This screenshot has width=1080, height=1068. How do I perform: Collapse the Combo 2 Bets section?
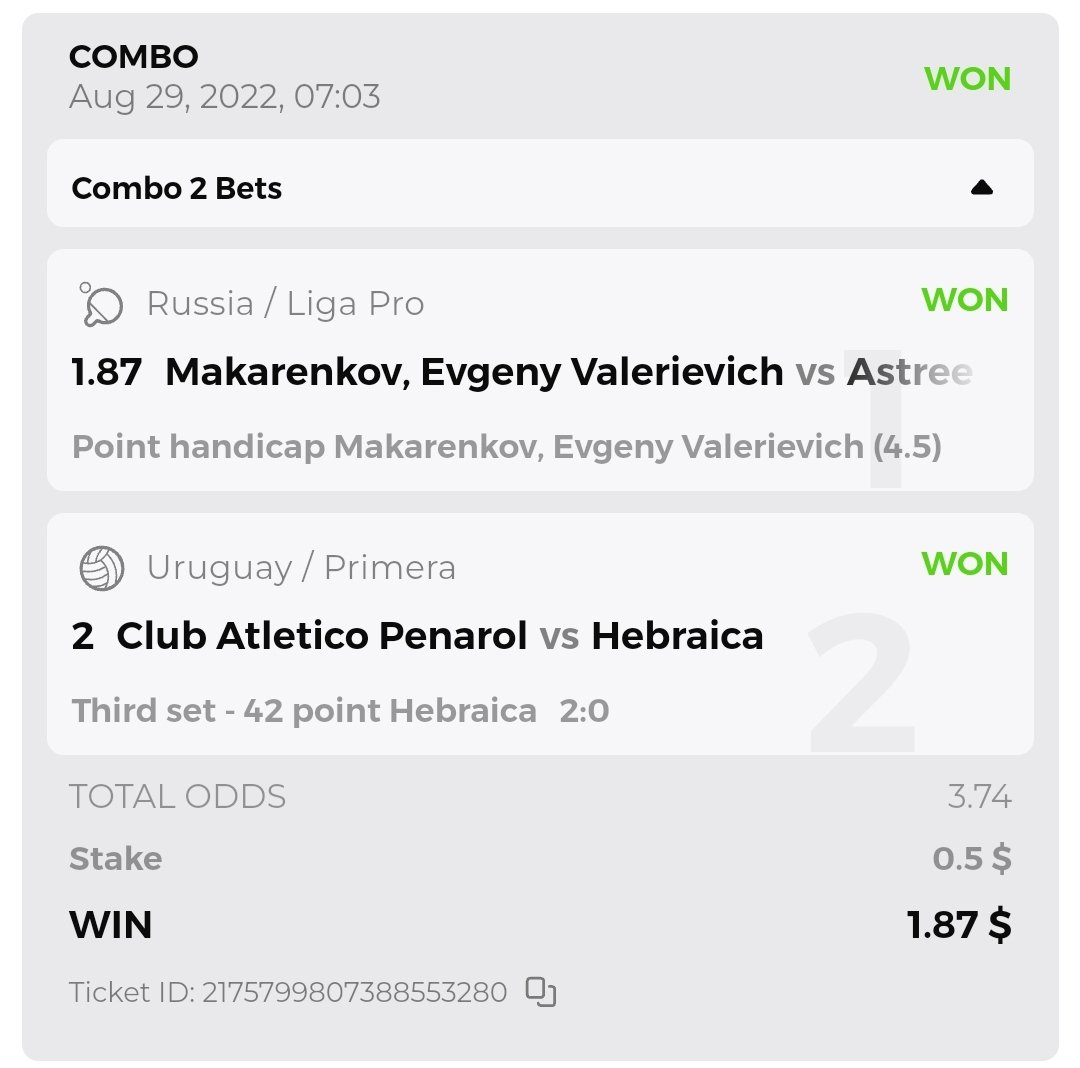coord(981,188)
